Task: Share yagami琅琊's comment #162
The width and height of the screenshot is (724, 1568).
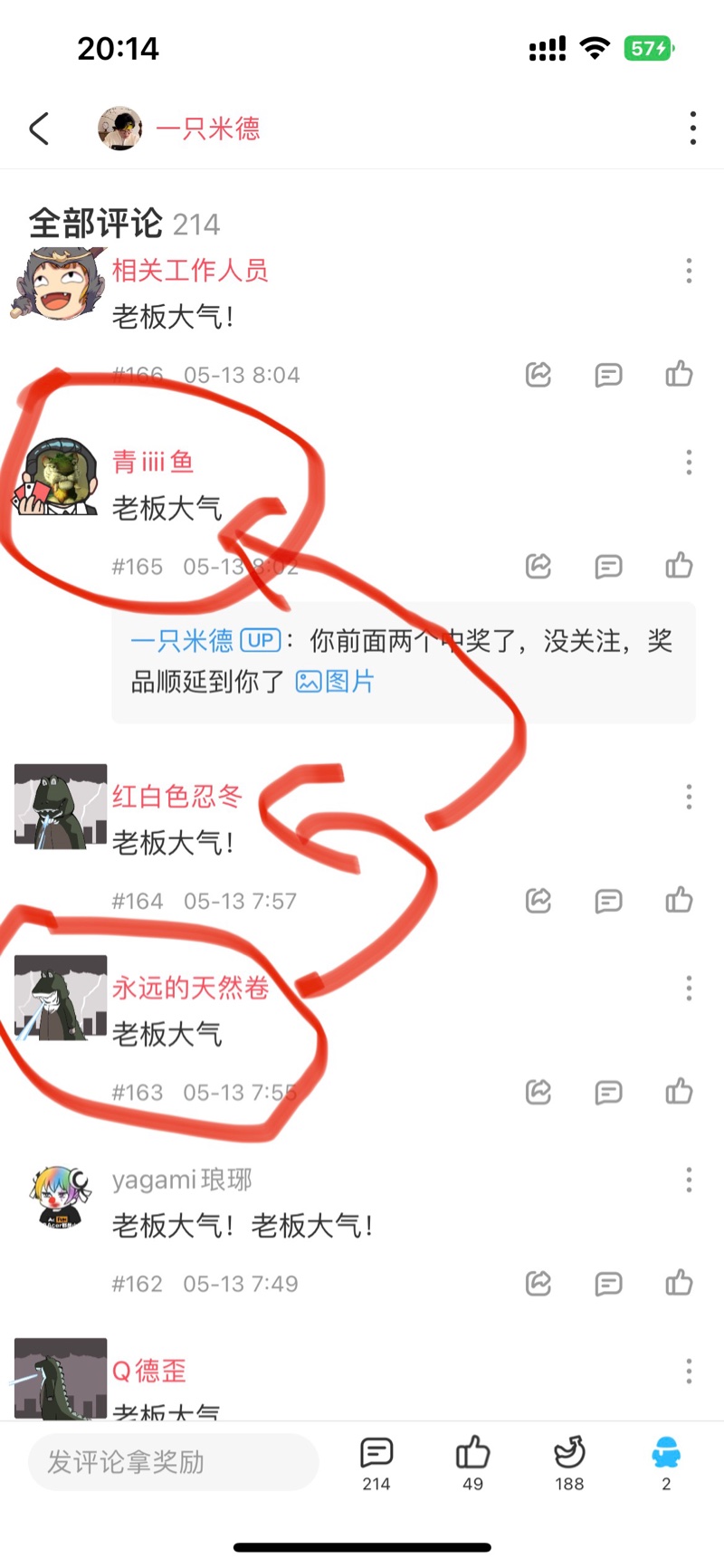Action: click(x=538, y=1284)
